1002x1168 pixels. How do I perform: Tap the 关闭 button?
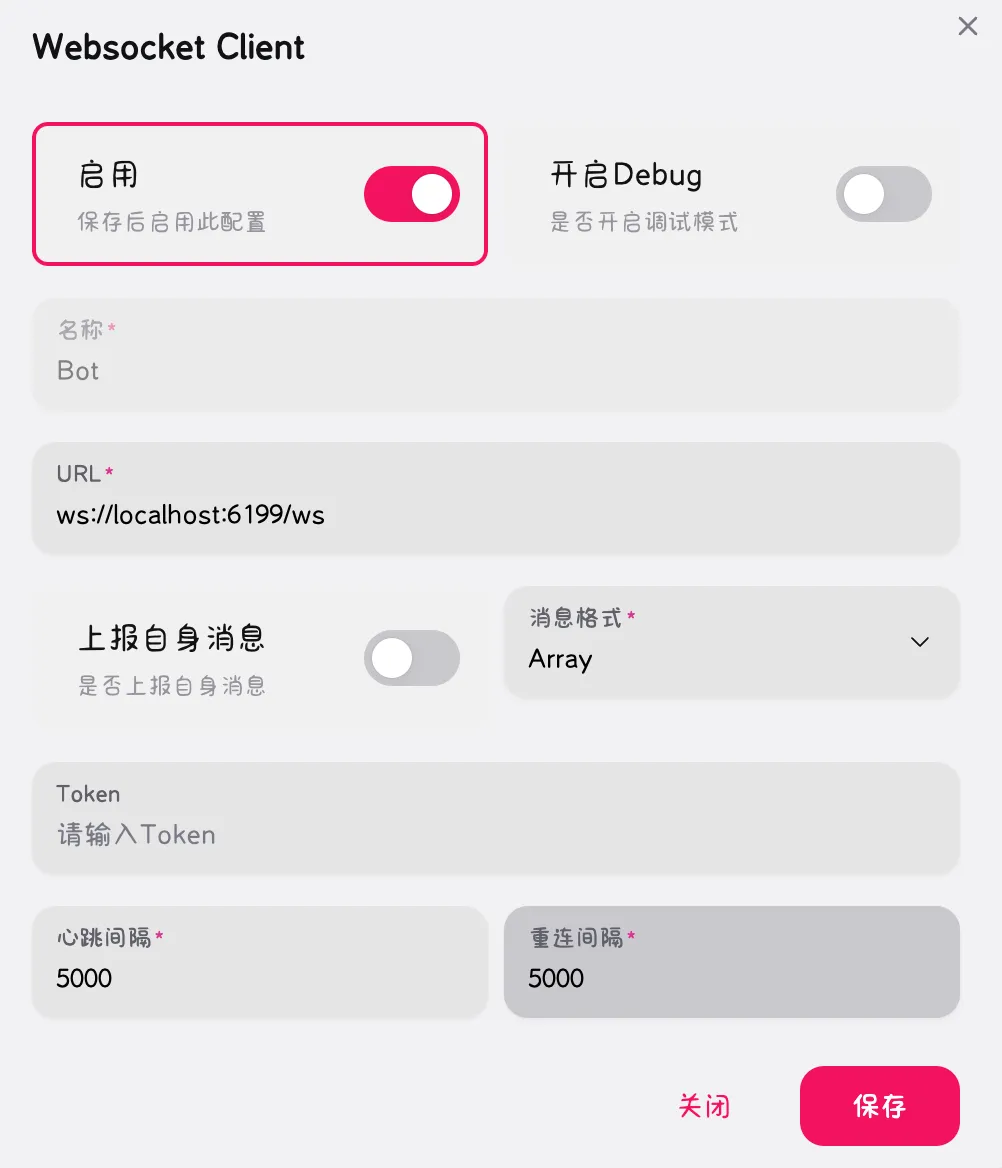click(704, 1106)
